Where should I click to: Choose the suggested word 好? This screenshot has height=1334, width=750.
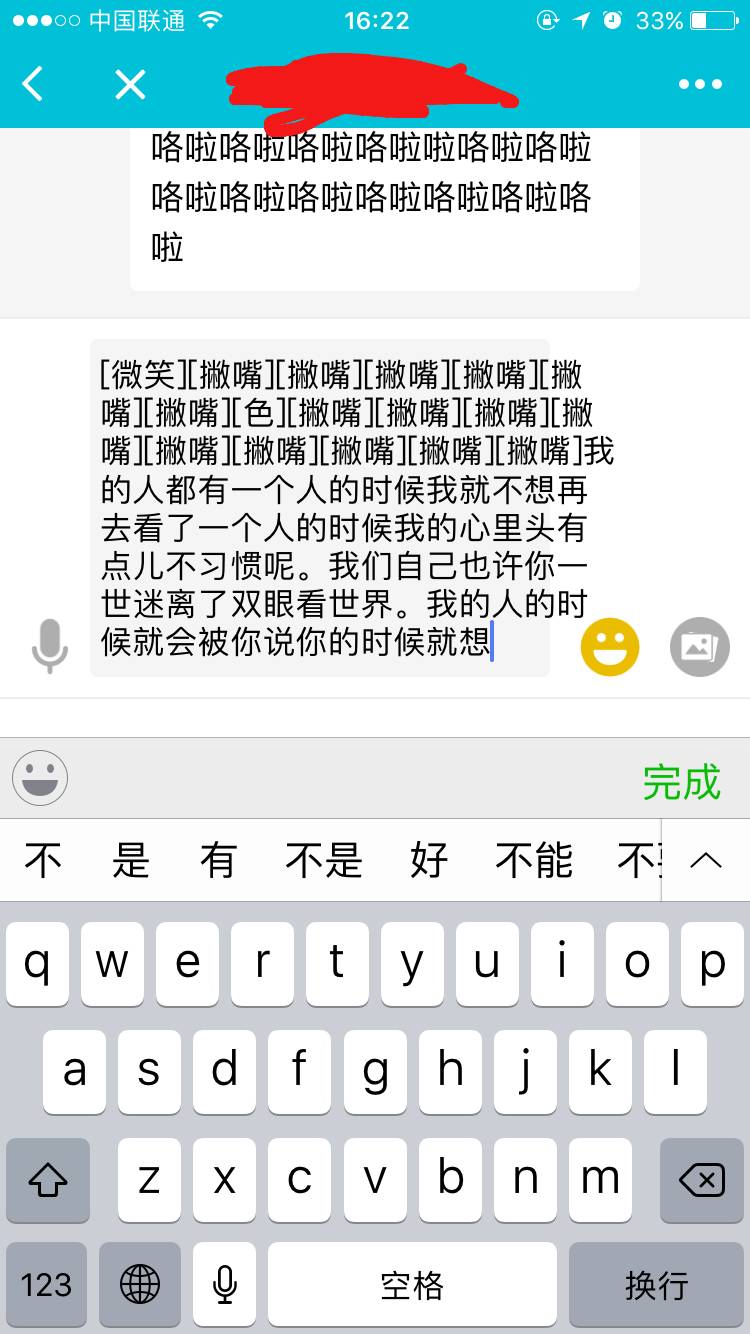(428, 860)
